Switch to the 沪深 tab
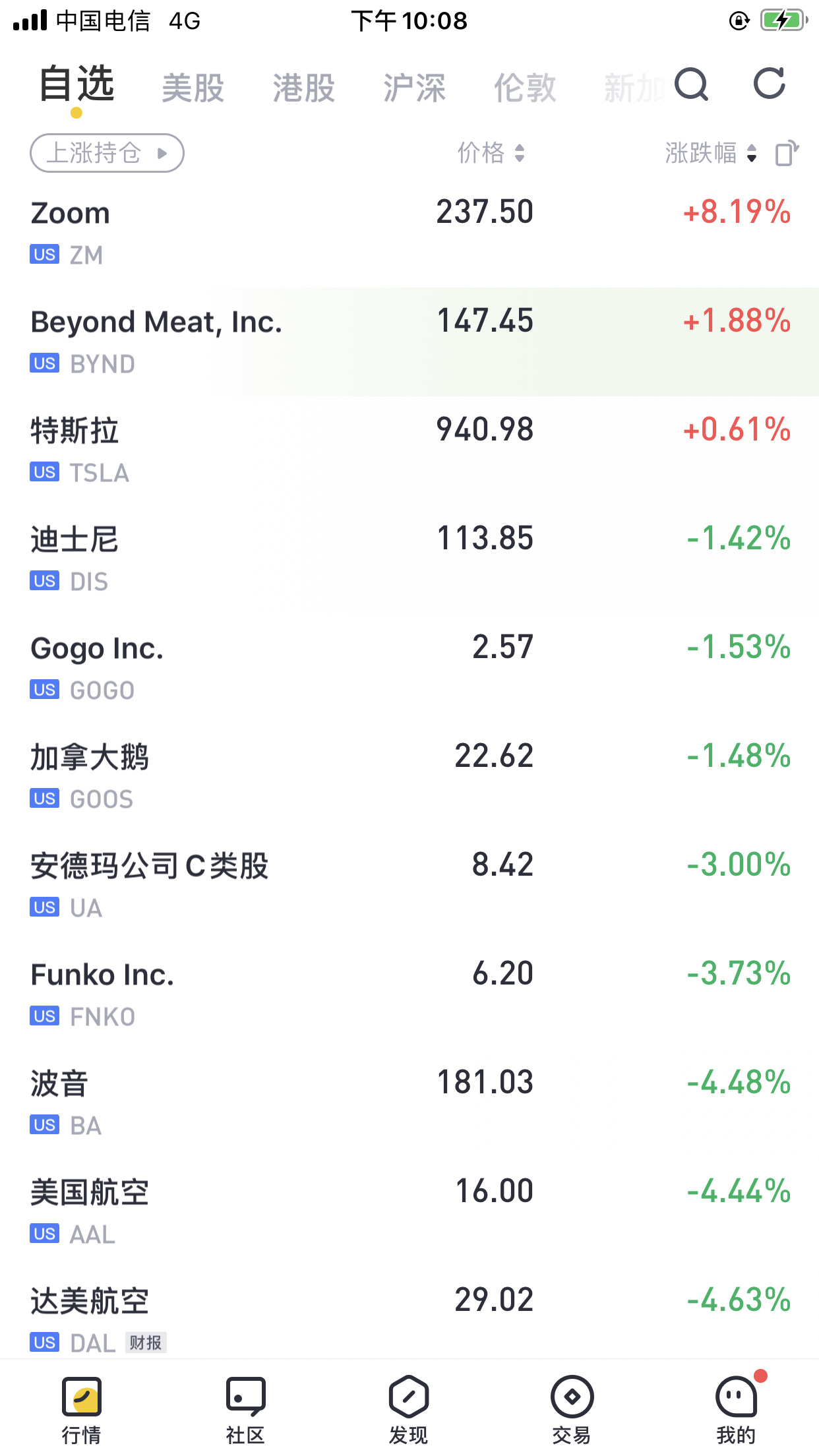819x1456 pixels. [x=415, y=88]
